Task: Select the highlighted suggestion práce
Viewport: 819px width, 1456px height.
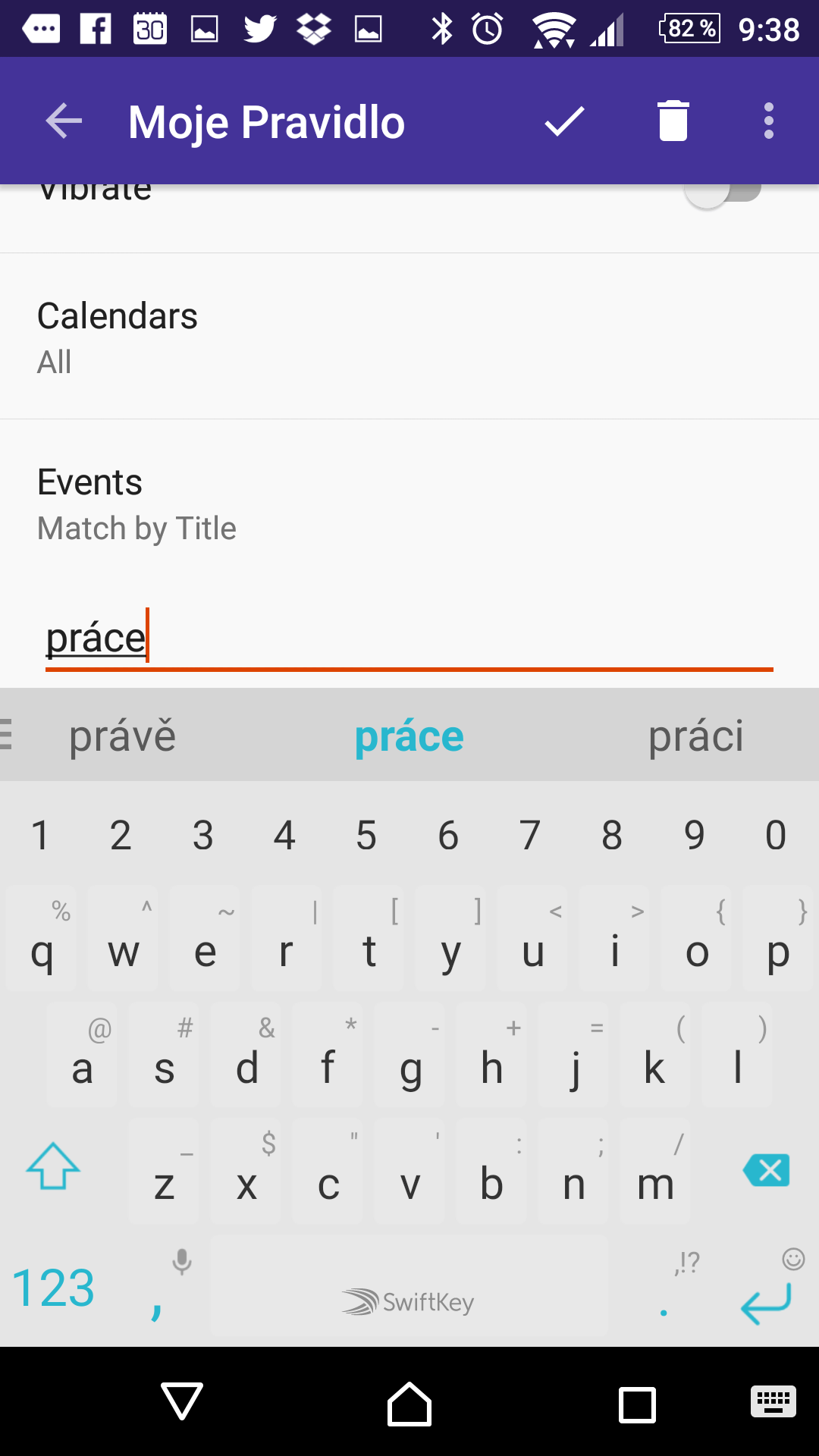Action: point(409,736)
